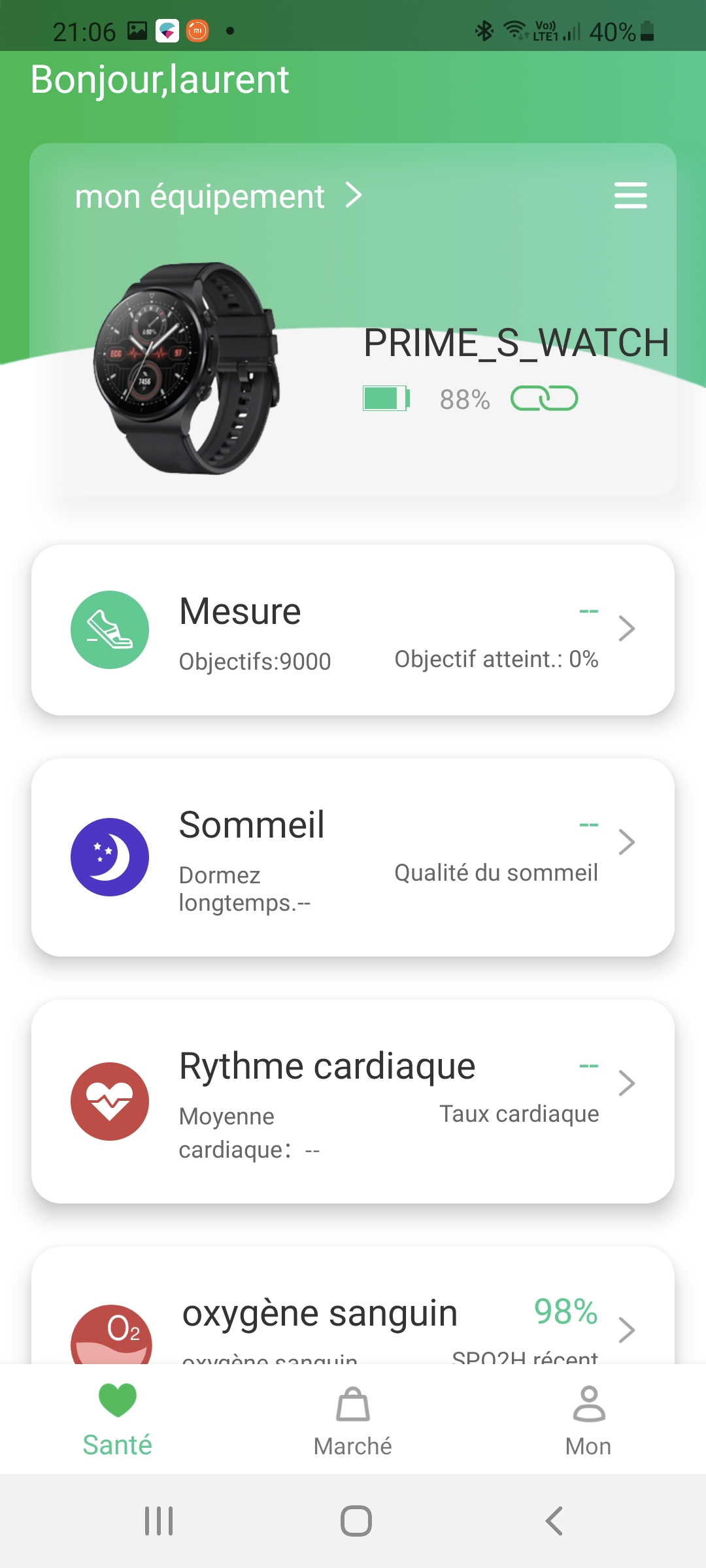The height and width of the screenshot is (1568, 706).
Task: Open the hamburger menu on equipment card
Action: tap(630, 195)
